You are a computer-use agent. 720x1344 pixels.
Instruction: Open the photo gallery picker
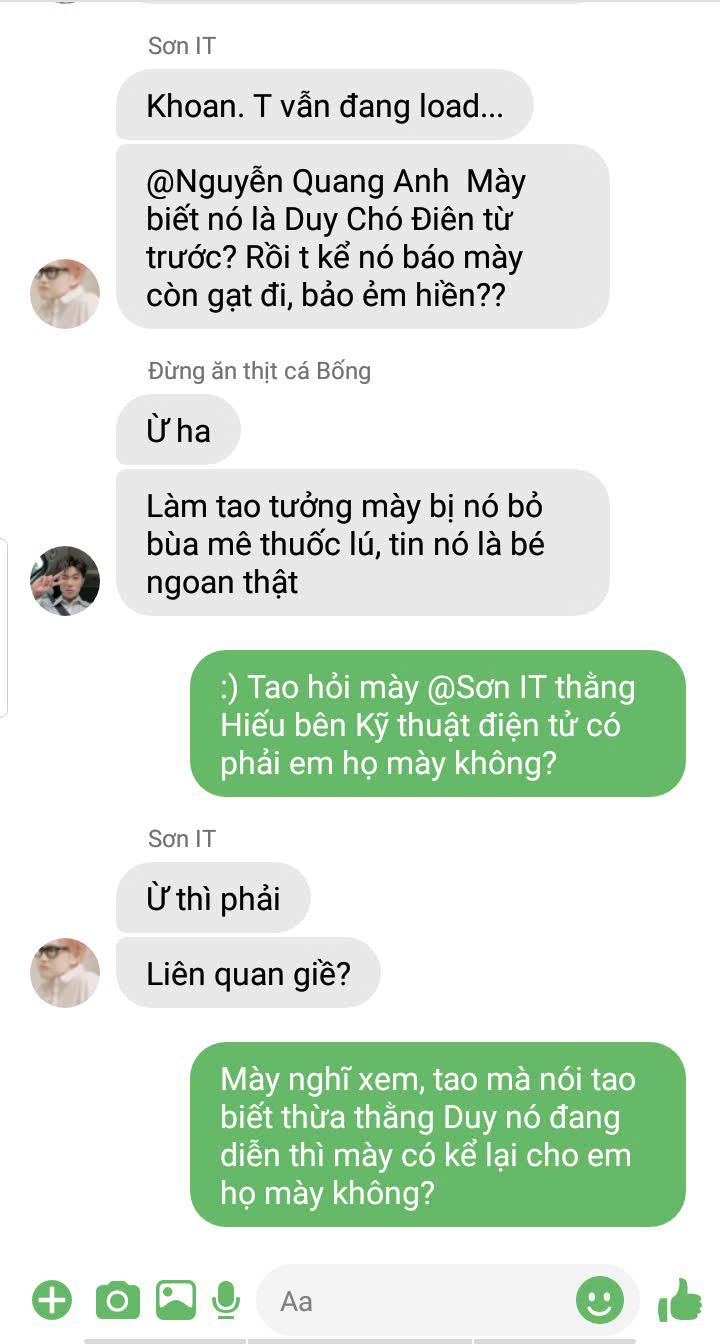(x=176, y=1300)
